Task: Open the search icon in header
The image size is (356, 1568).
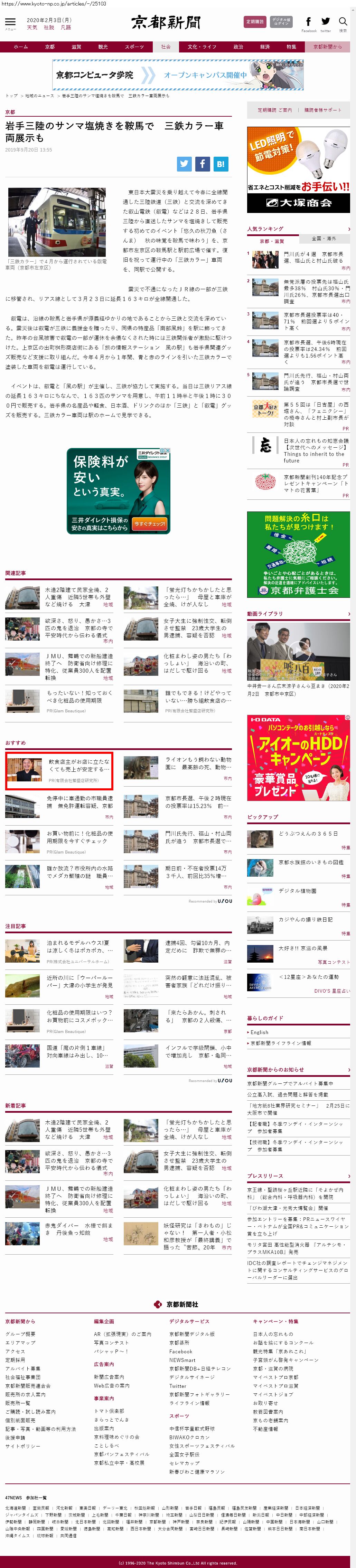Action: [x=343, y=22]
